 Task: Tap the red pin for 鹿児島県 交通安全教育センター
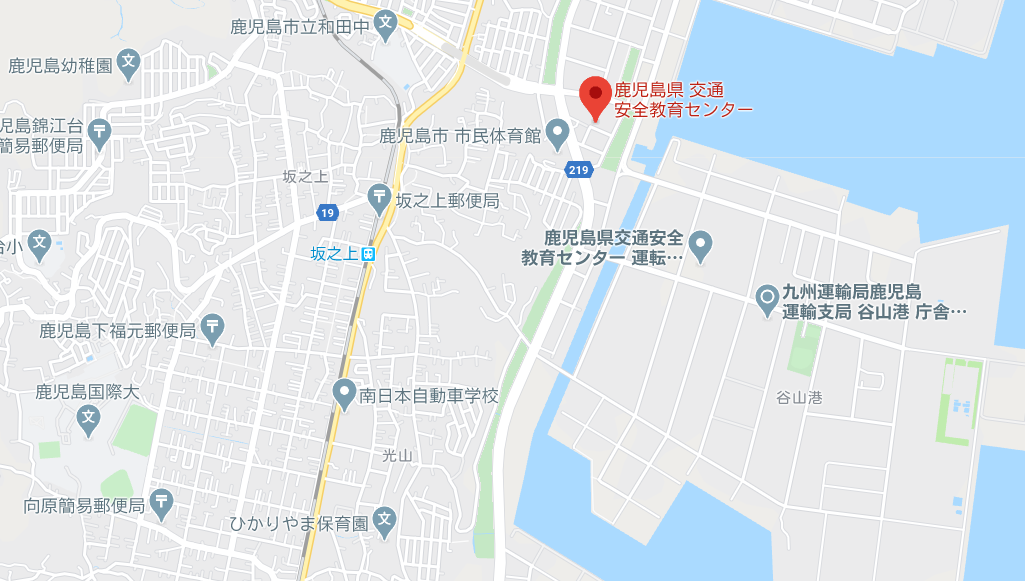(x=596, y=96)
